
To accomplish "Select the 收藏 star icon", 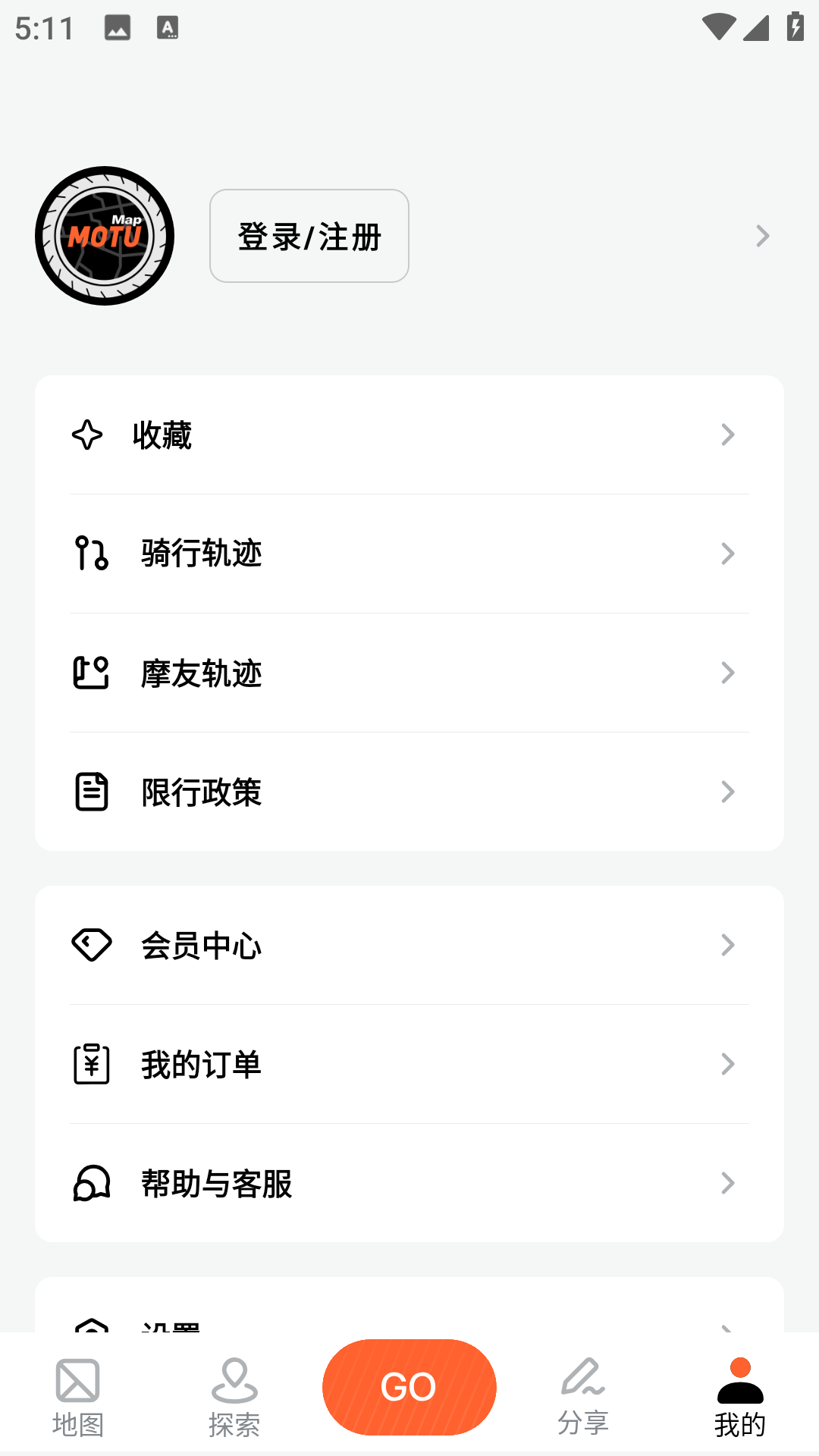I will point(86,435).
